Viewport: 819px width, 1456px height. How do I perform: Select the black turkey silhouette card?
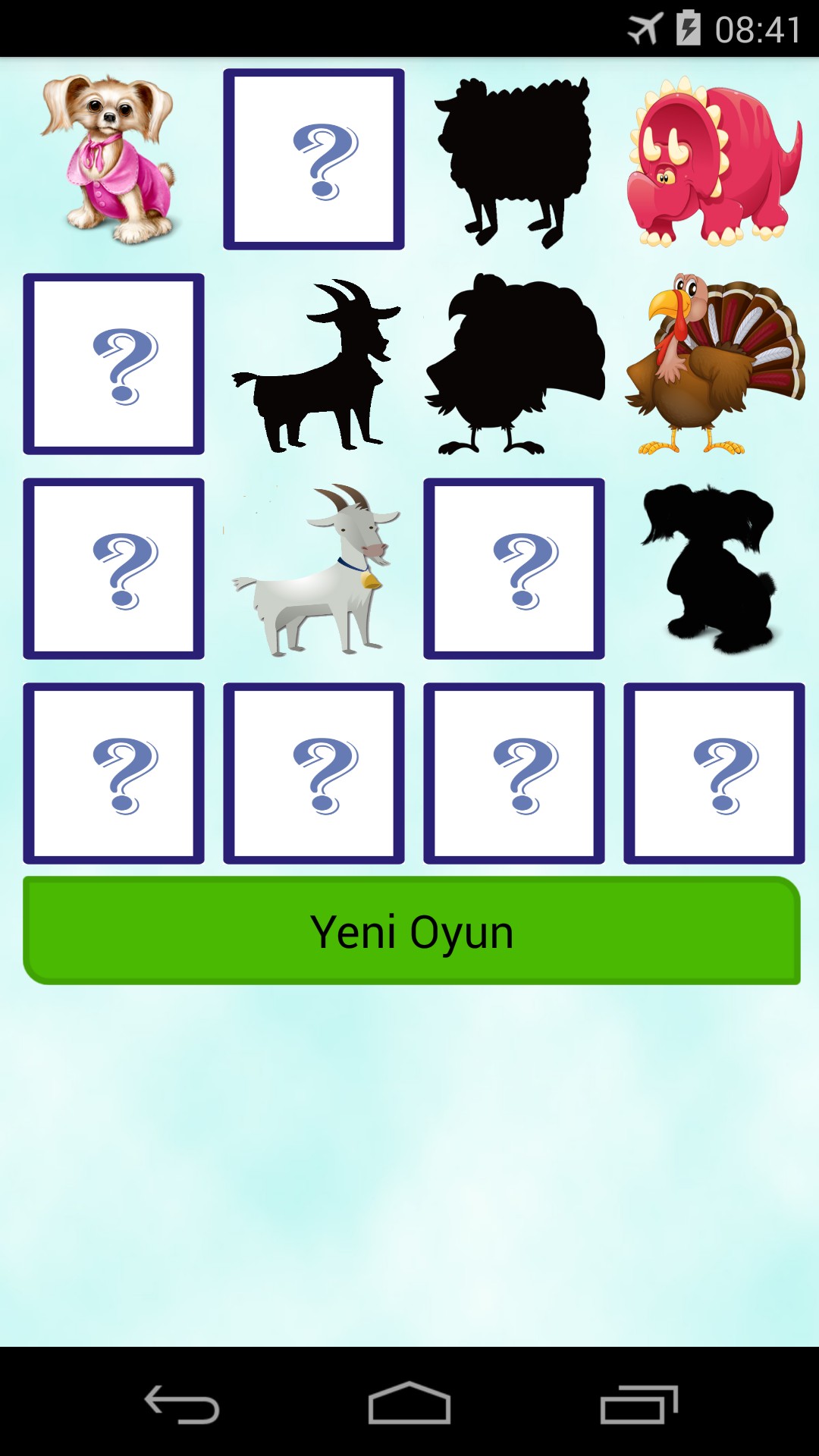pyautogui.click(x=514, y=366)
